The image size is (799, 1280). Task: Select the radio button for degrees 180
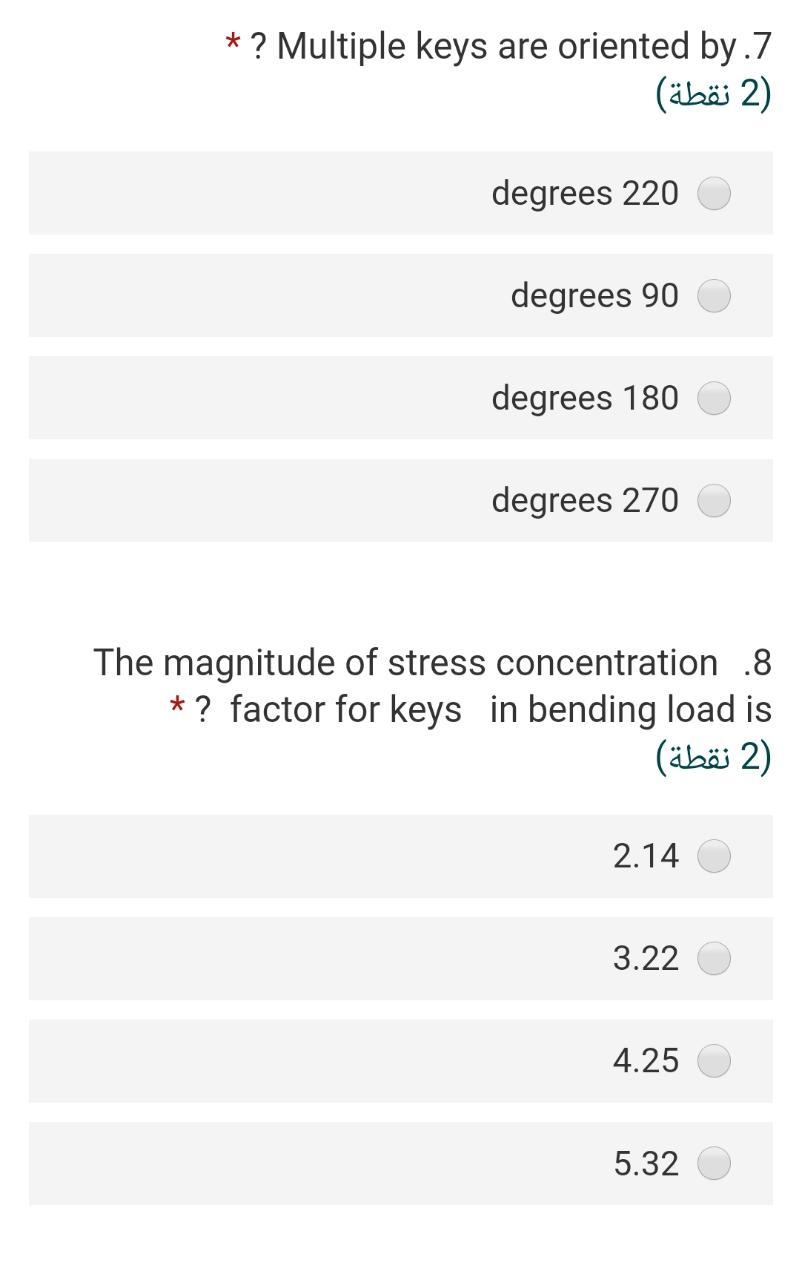[x=714, y=398]
